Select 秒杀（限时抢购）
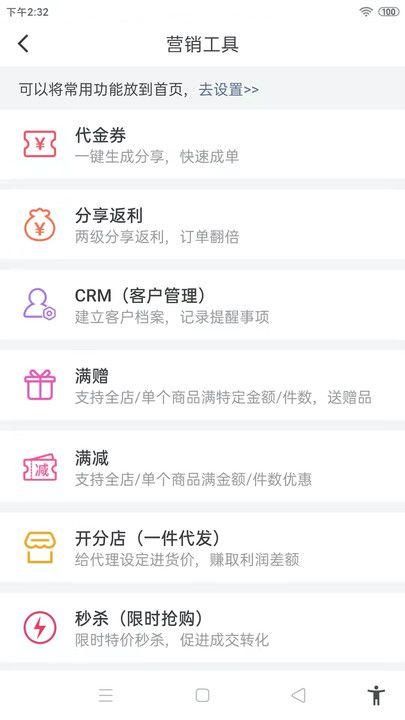405x720 pixels. point(202,628)
